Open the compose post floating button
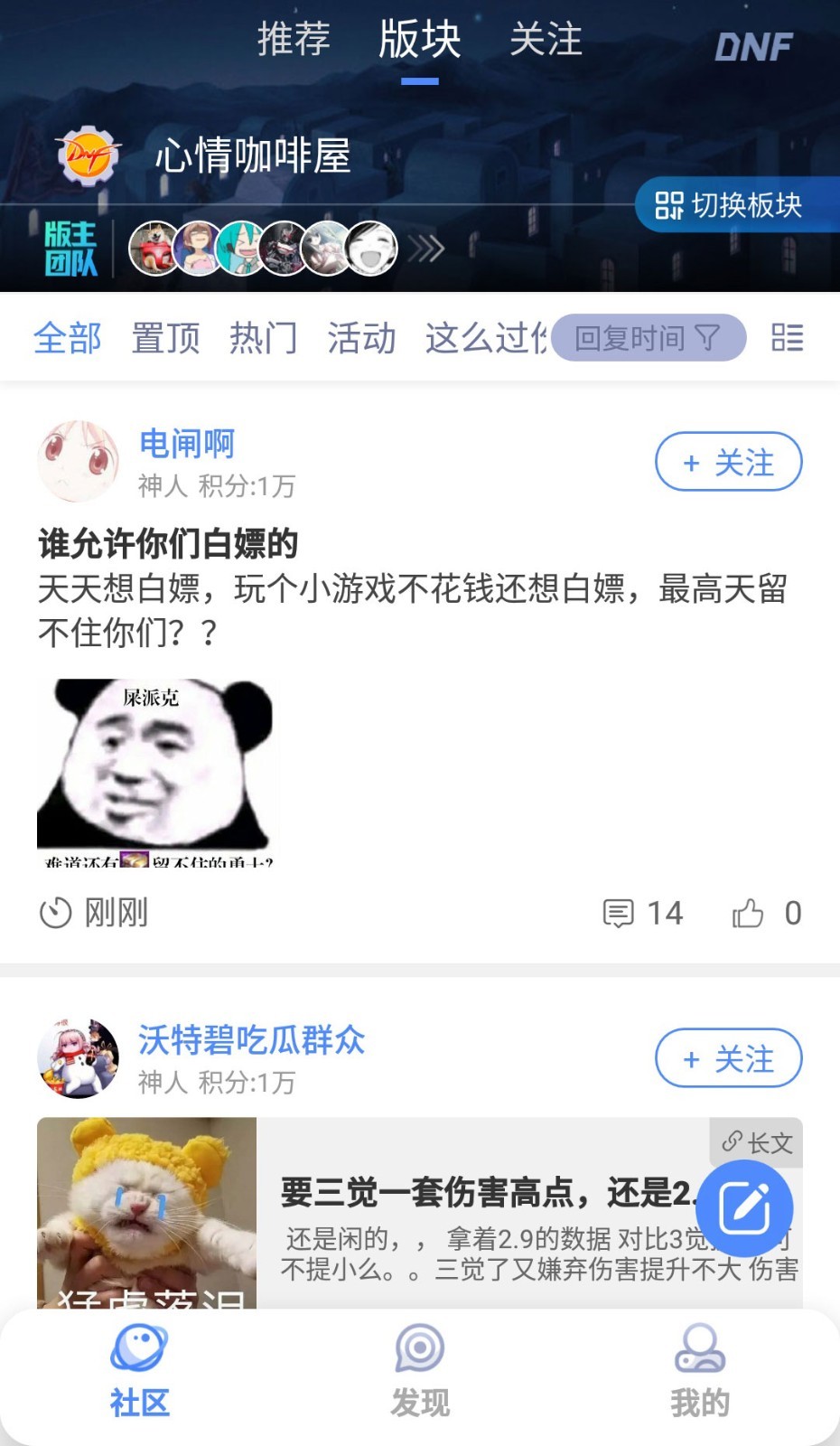840x1446 pixels. (x=745, y=1208)
